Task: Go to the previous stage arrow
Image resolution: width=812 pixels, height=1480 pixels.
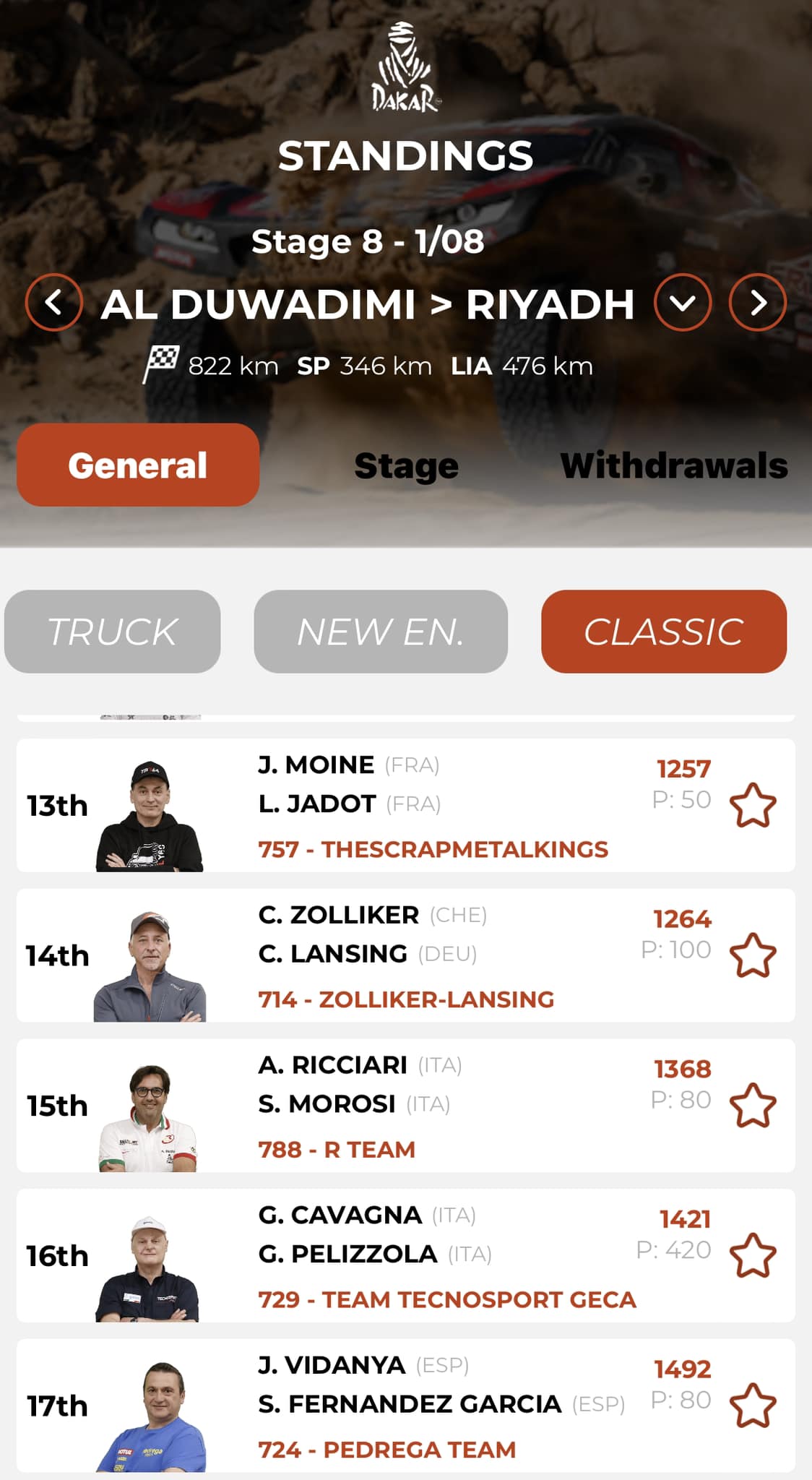Action: pos(53,302)
